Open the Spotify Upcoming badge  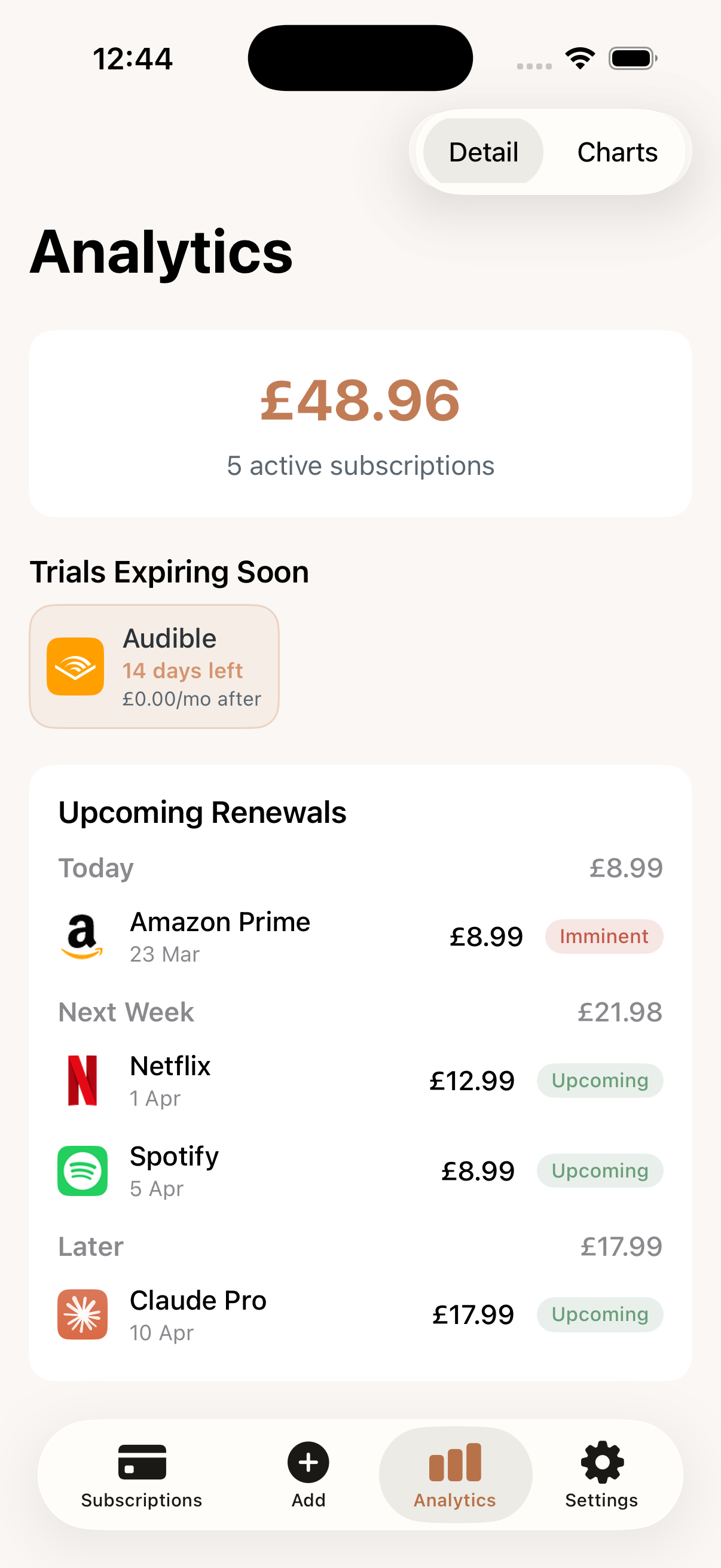(599, 1170)
